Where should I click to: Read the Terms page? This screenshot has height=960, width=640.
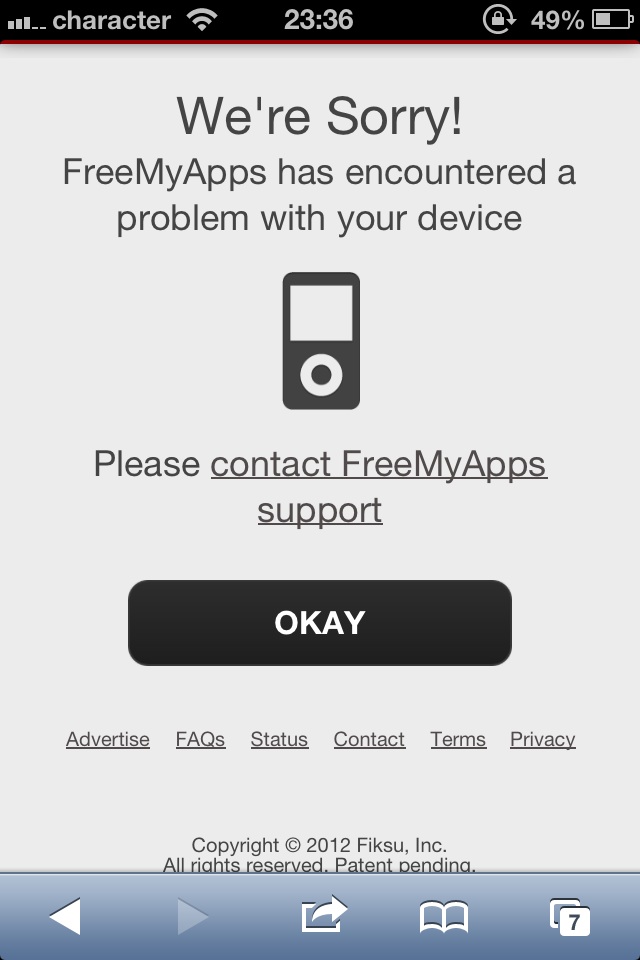click(x=458, y=740)
